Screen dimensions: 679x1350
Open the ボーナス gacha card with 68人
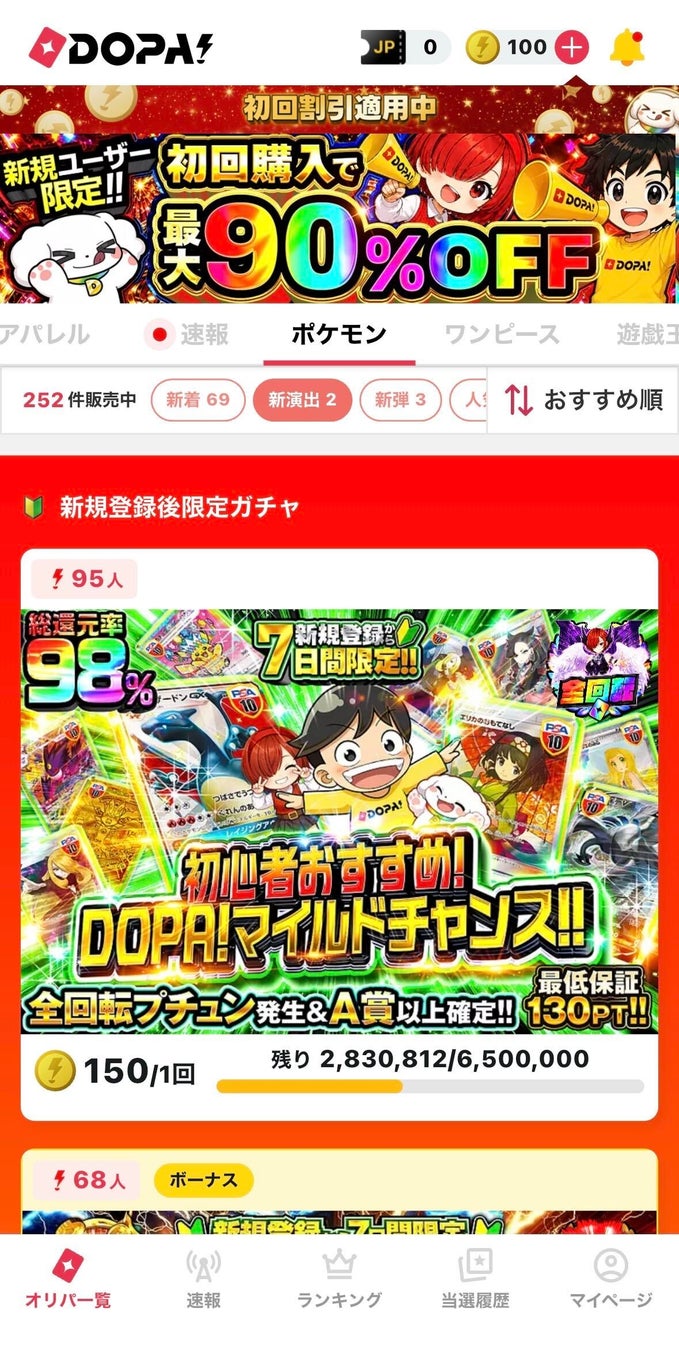click(x=339, y=1192)
